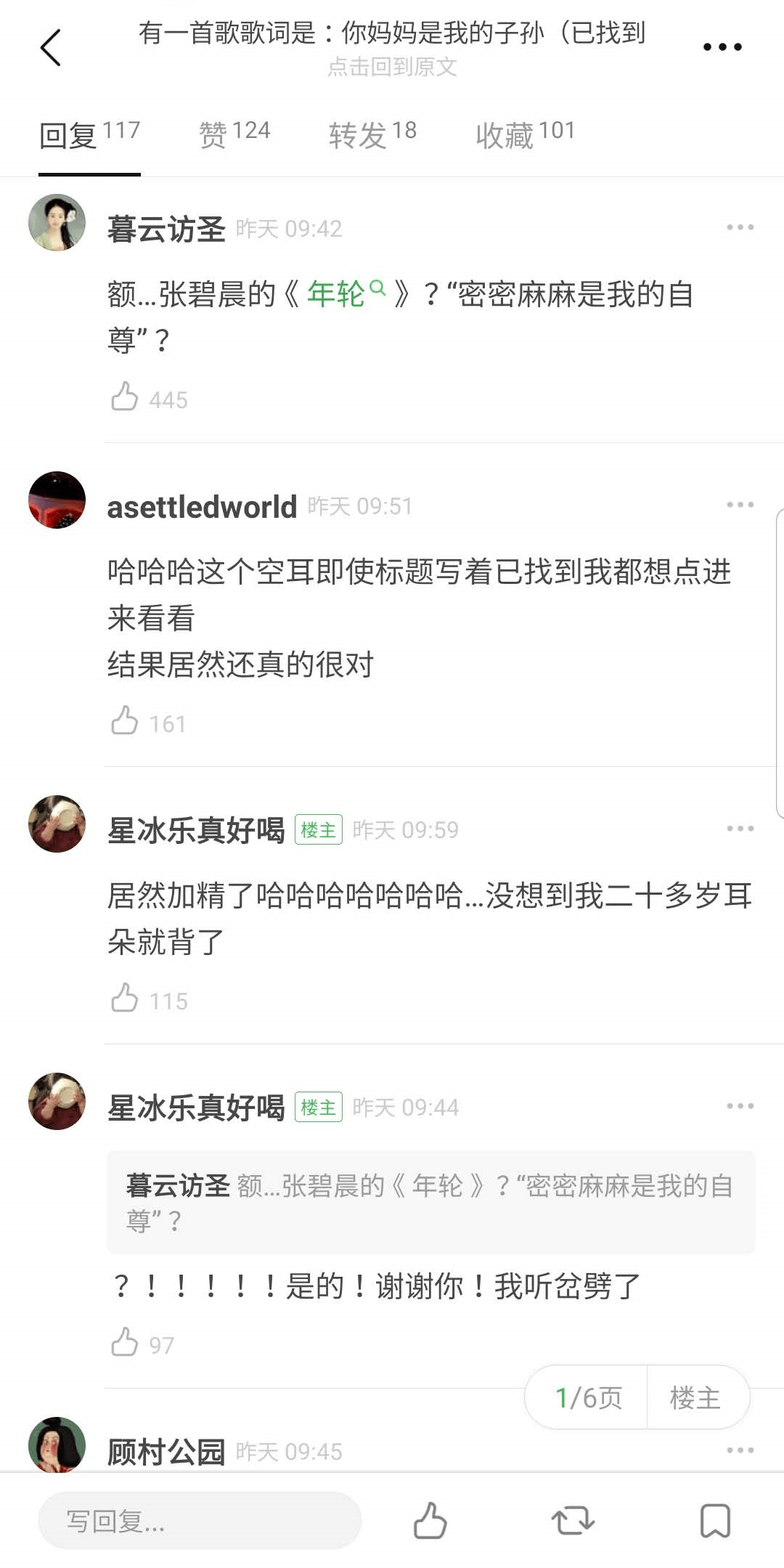Viewport: 784px width, 1568px height.
Task: Like the reply with 97 likes
Action: (125, 1343)
